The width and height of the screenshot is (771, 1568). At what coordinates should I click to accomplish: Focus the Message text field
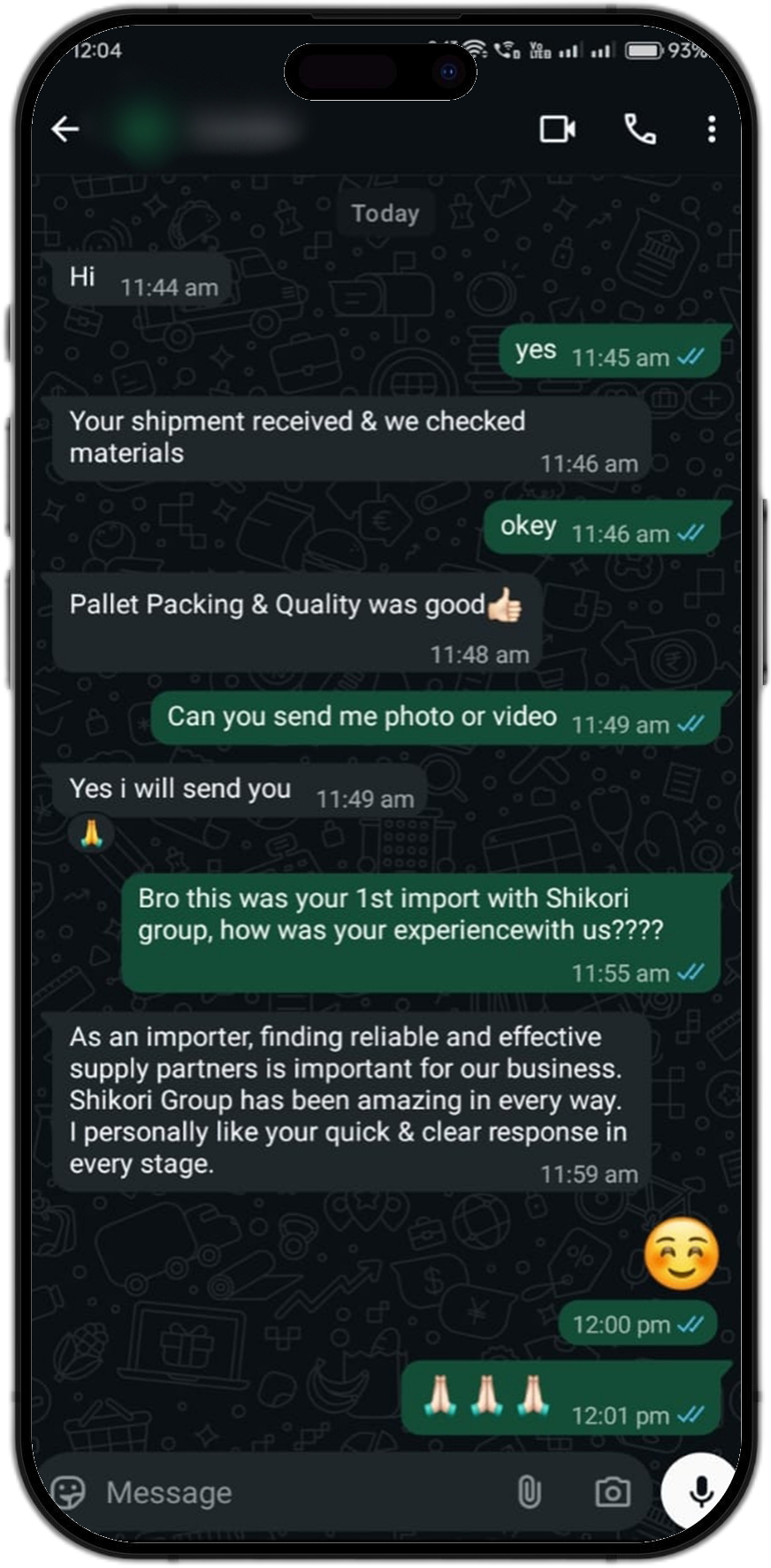pyautogui.click(x=292, y=1493)
